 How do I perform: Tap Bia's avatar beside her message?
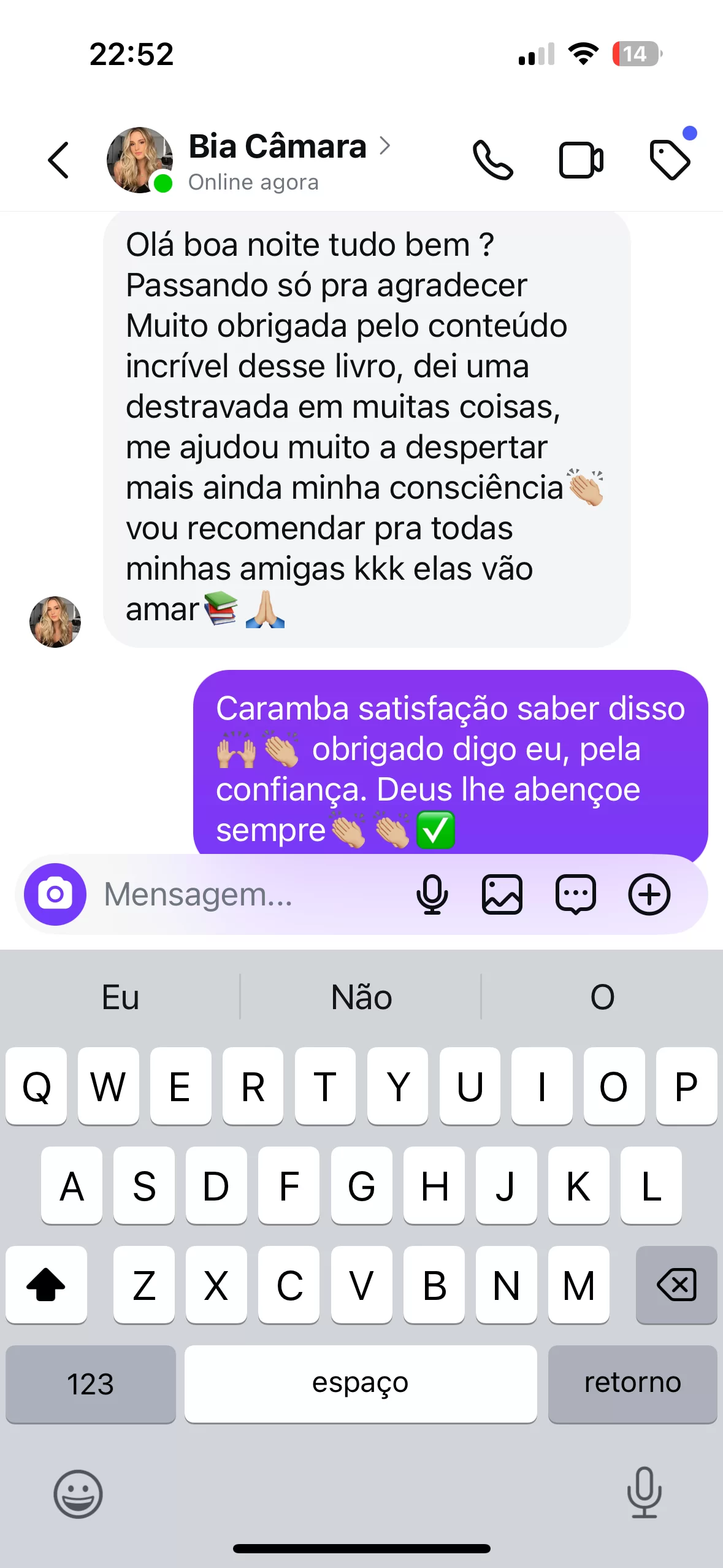pyautogui.click(x=55, y=621)
